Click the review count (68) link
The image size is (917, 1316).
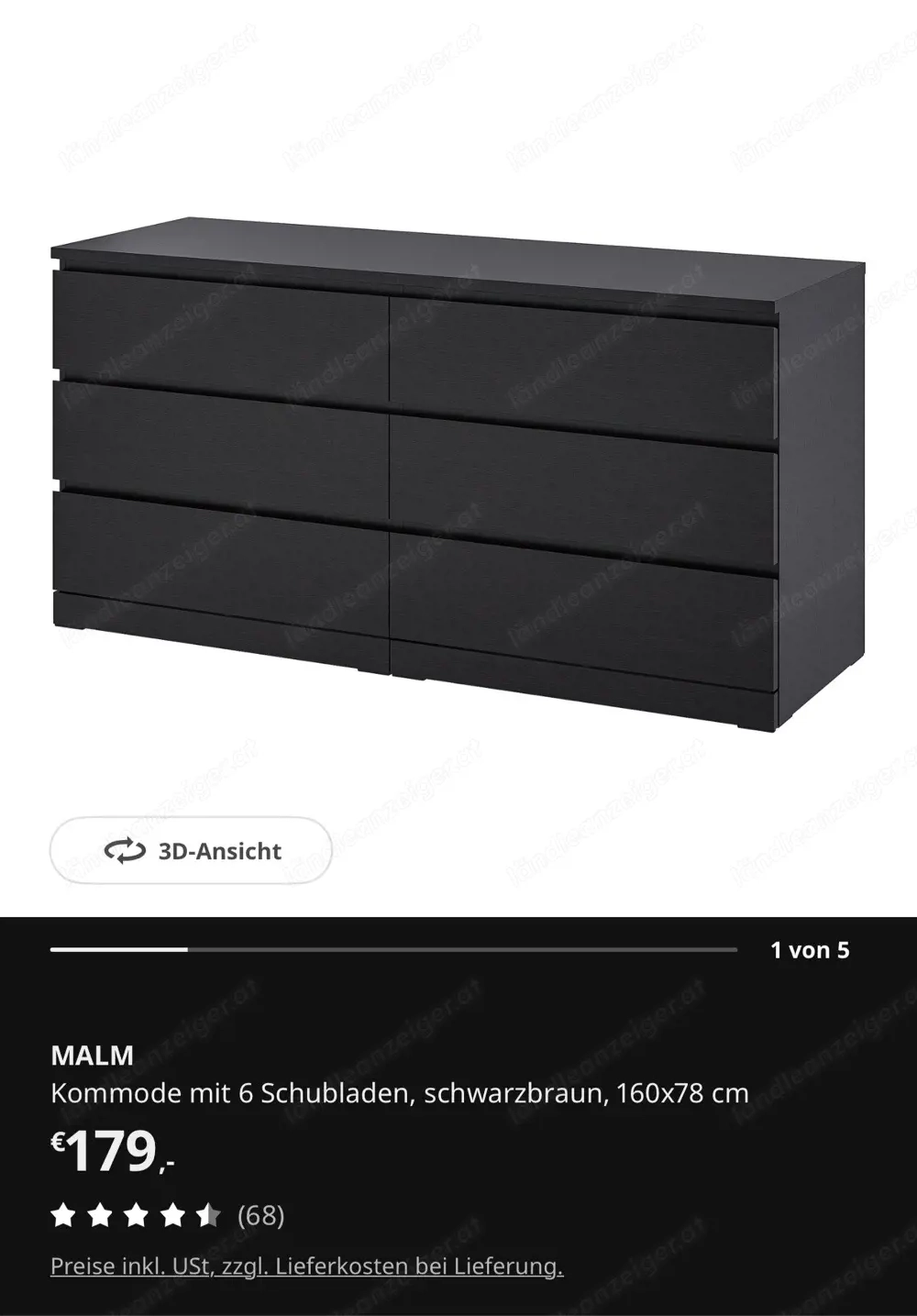coord(263,1215)
